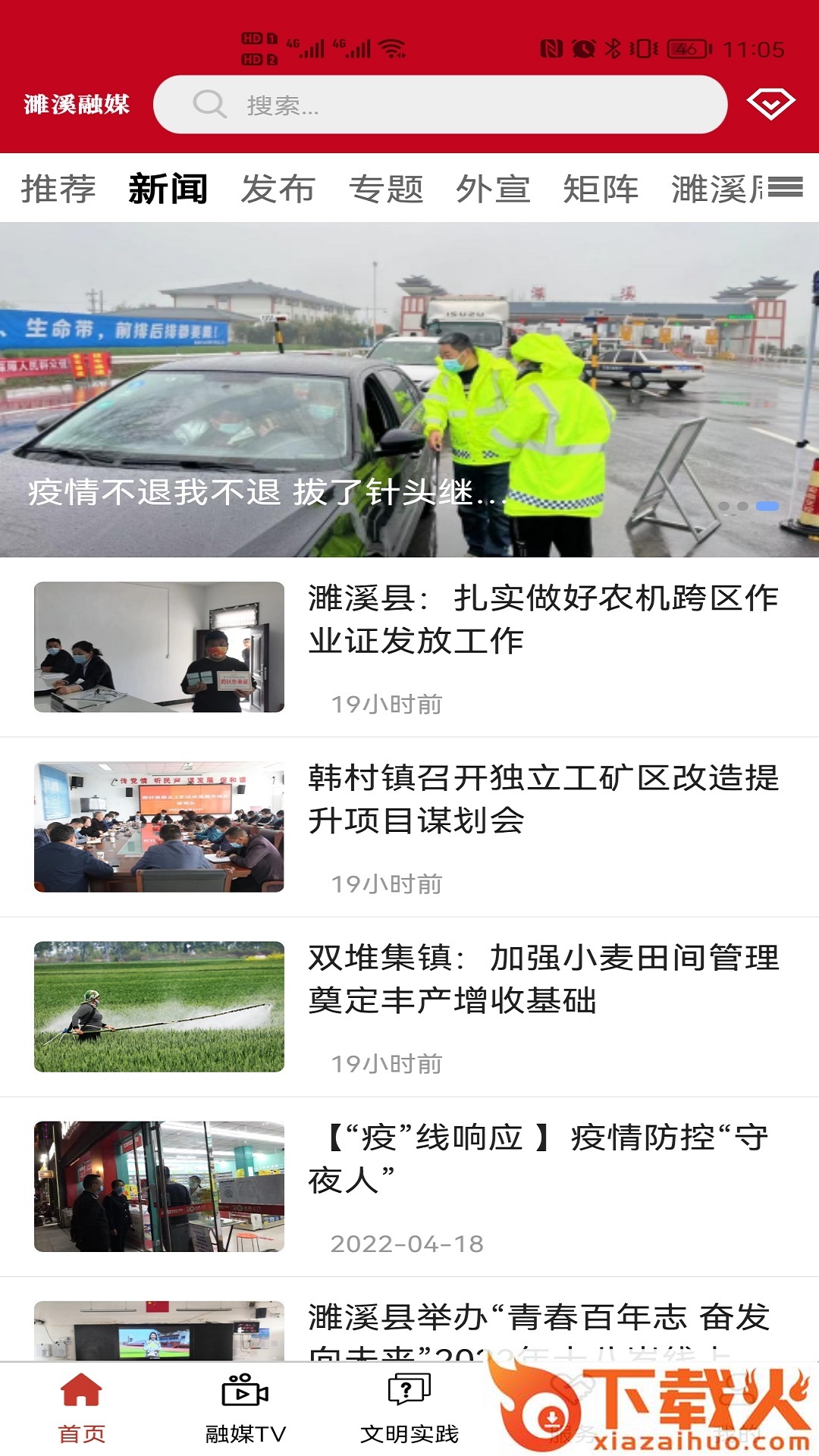Open the 专题 tab
The image size is (819, 1456).
(x=386, y=189)
